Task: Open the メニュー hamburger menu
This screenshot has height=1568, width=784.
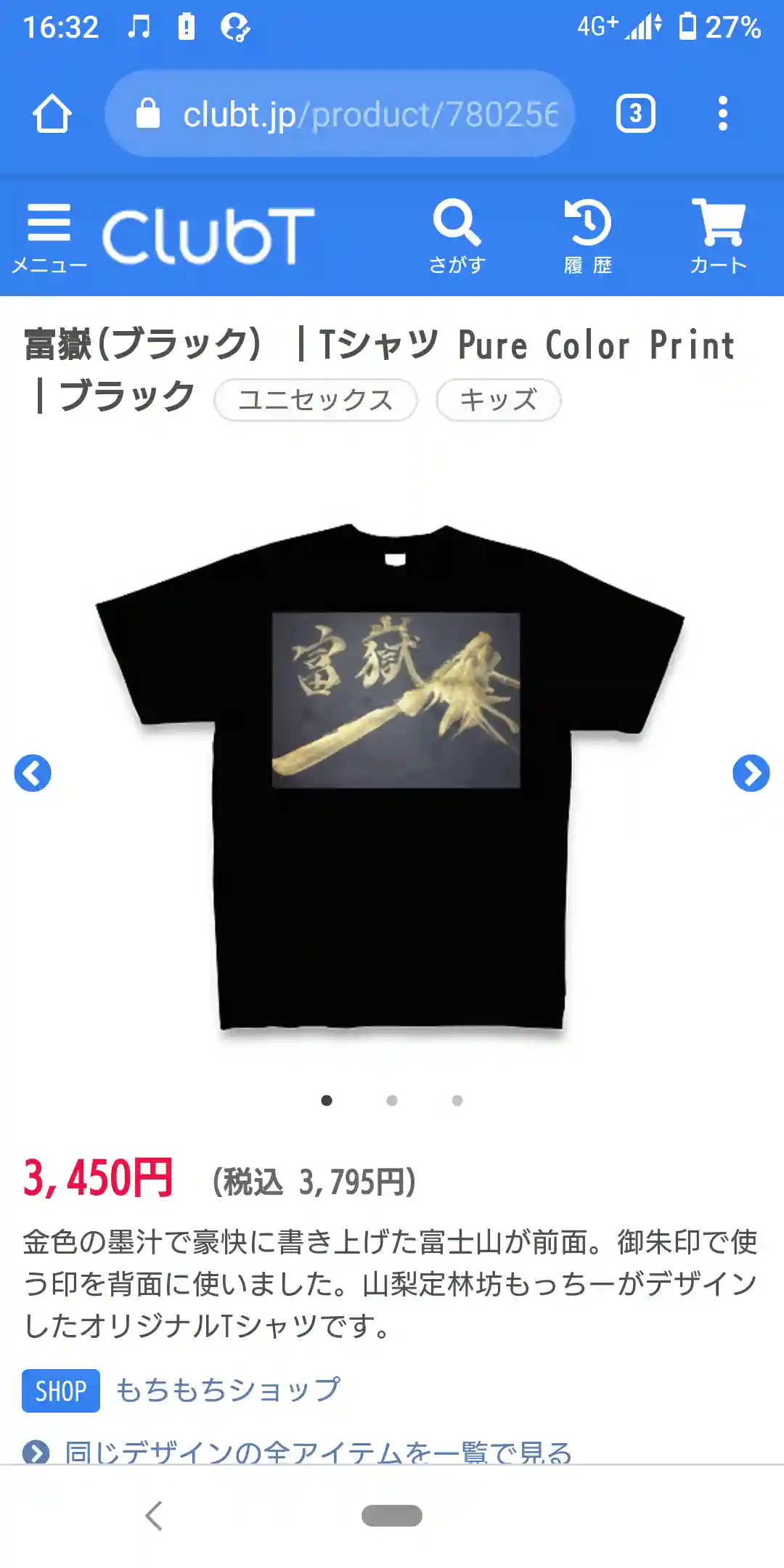Action: 49,236
